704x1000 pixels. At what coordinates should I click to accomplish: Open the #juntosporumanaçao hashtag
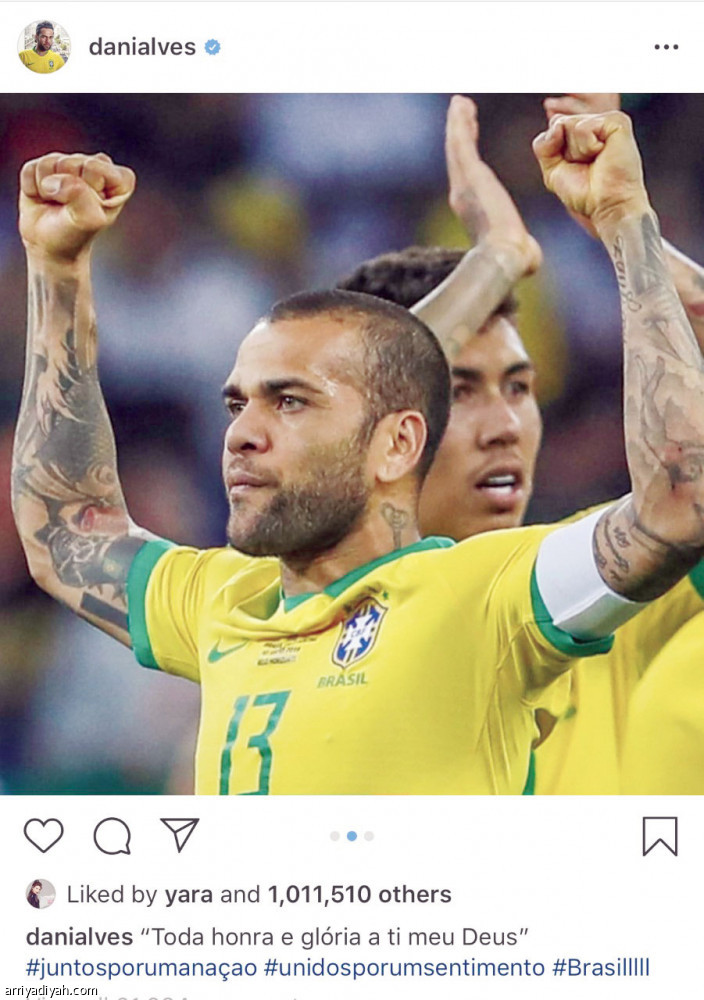pyautogui.click(x=140, y=967)
